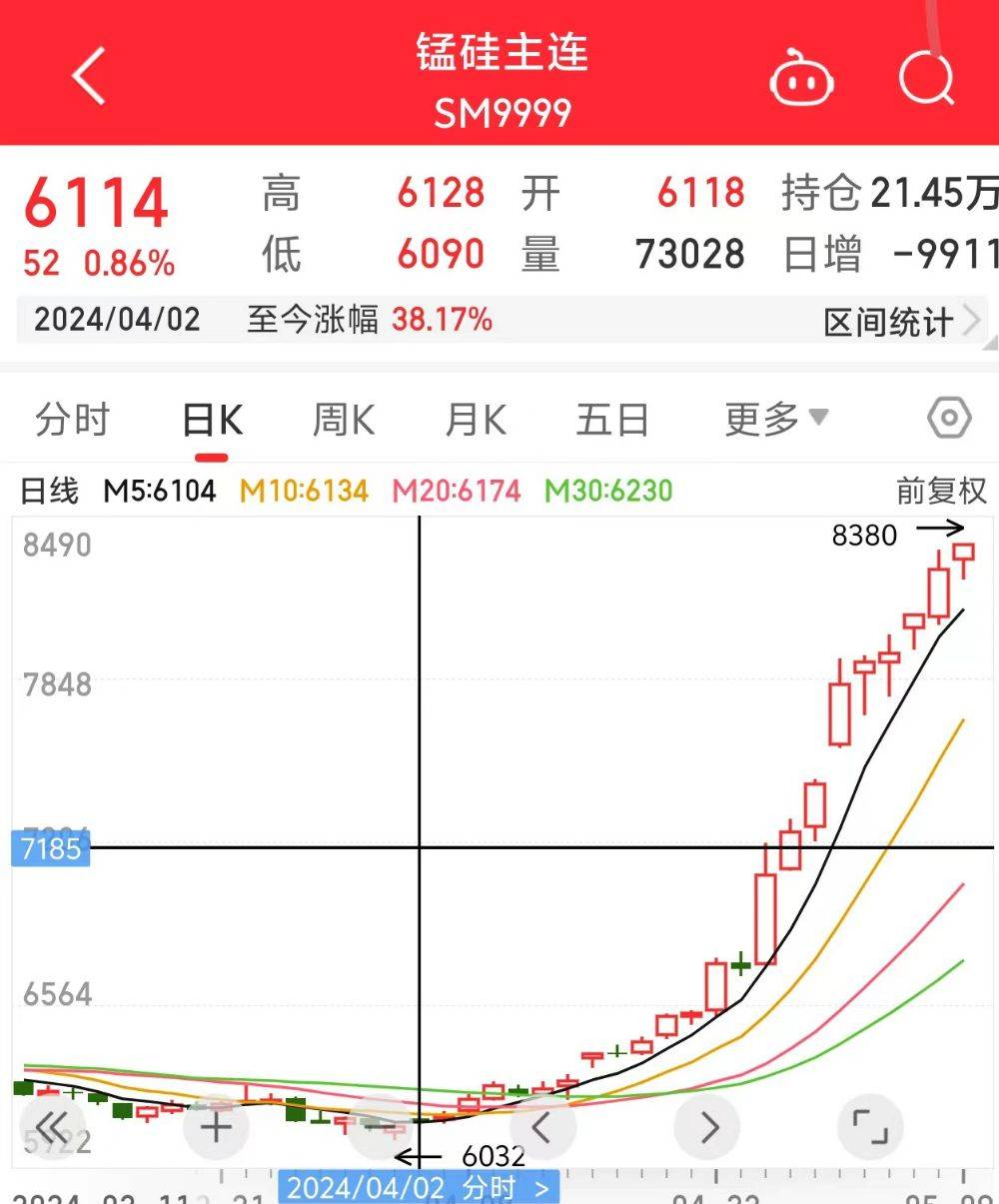Switch to the 周K weekly tab

click(x=343, y=418)
